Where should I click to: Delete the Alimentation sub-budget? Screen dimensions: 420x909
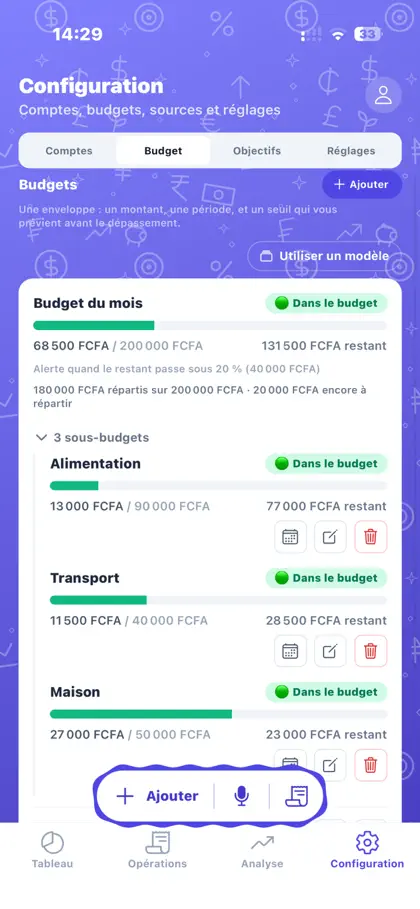(x=371, y=537)
